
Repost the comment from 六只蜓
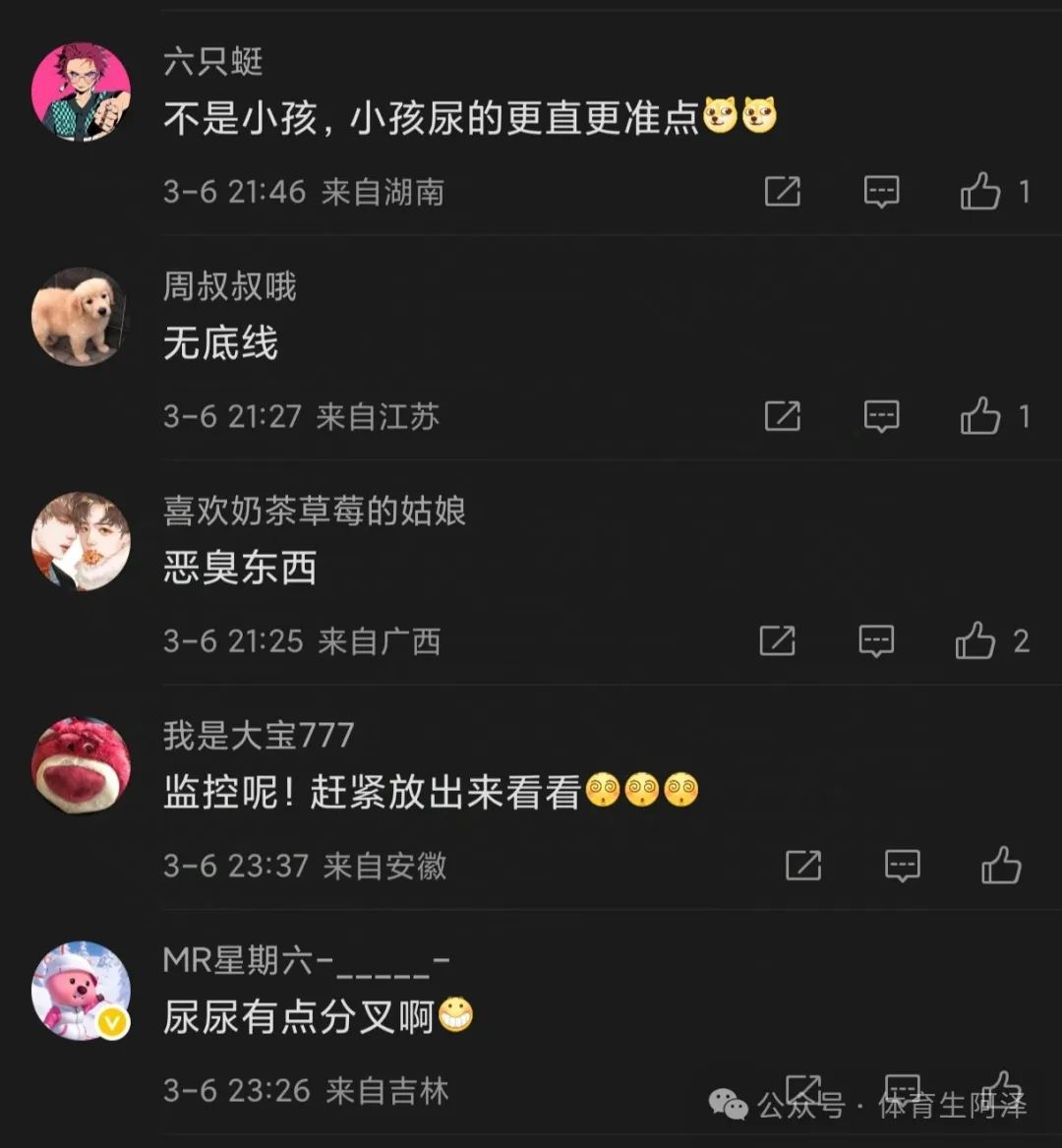783,192
